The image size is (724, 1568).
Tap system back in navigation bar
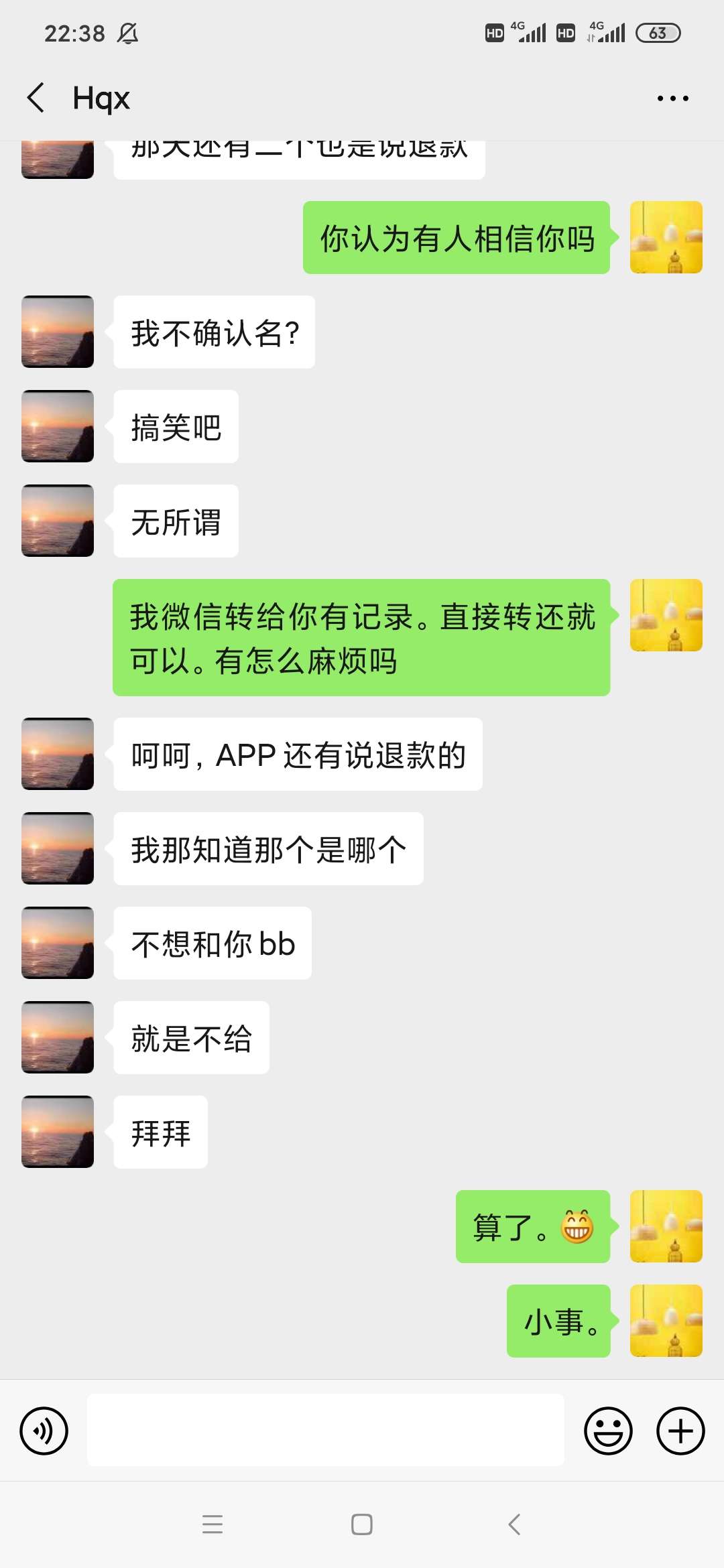[515, 1524]
